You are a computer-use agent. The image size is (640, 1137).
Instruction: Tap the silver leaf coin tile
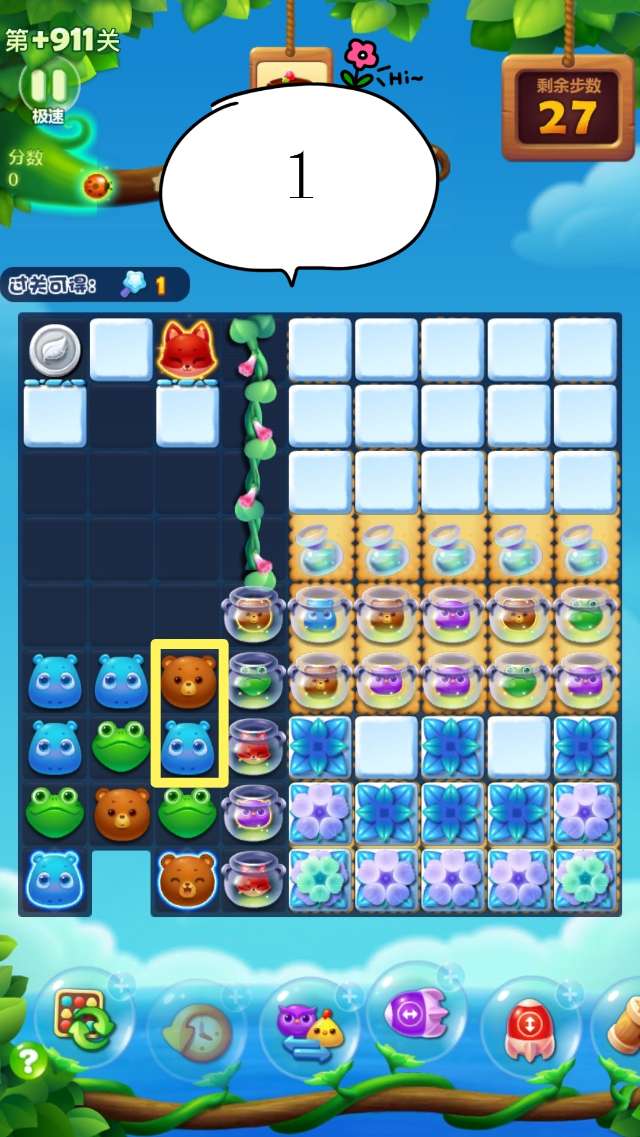54,350
